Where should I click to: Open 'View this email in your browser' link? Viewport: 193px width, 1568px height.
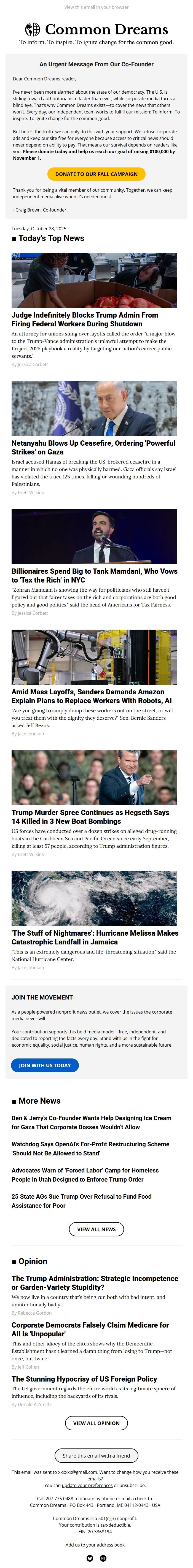96,7
